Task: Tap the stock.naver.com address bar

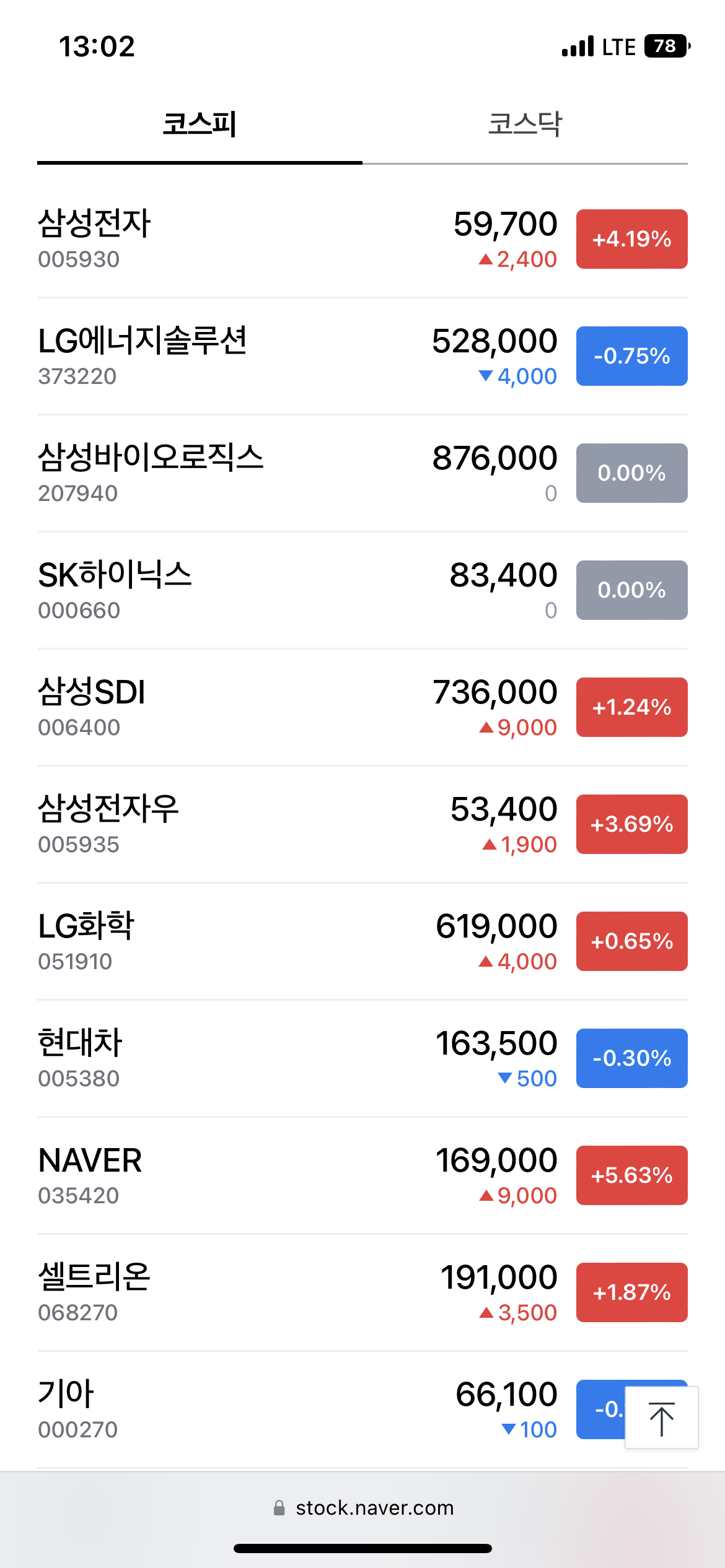Action: coord(362,1508)
